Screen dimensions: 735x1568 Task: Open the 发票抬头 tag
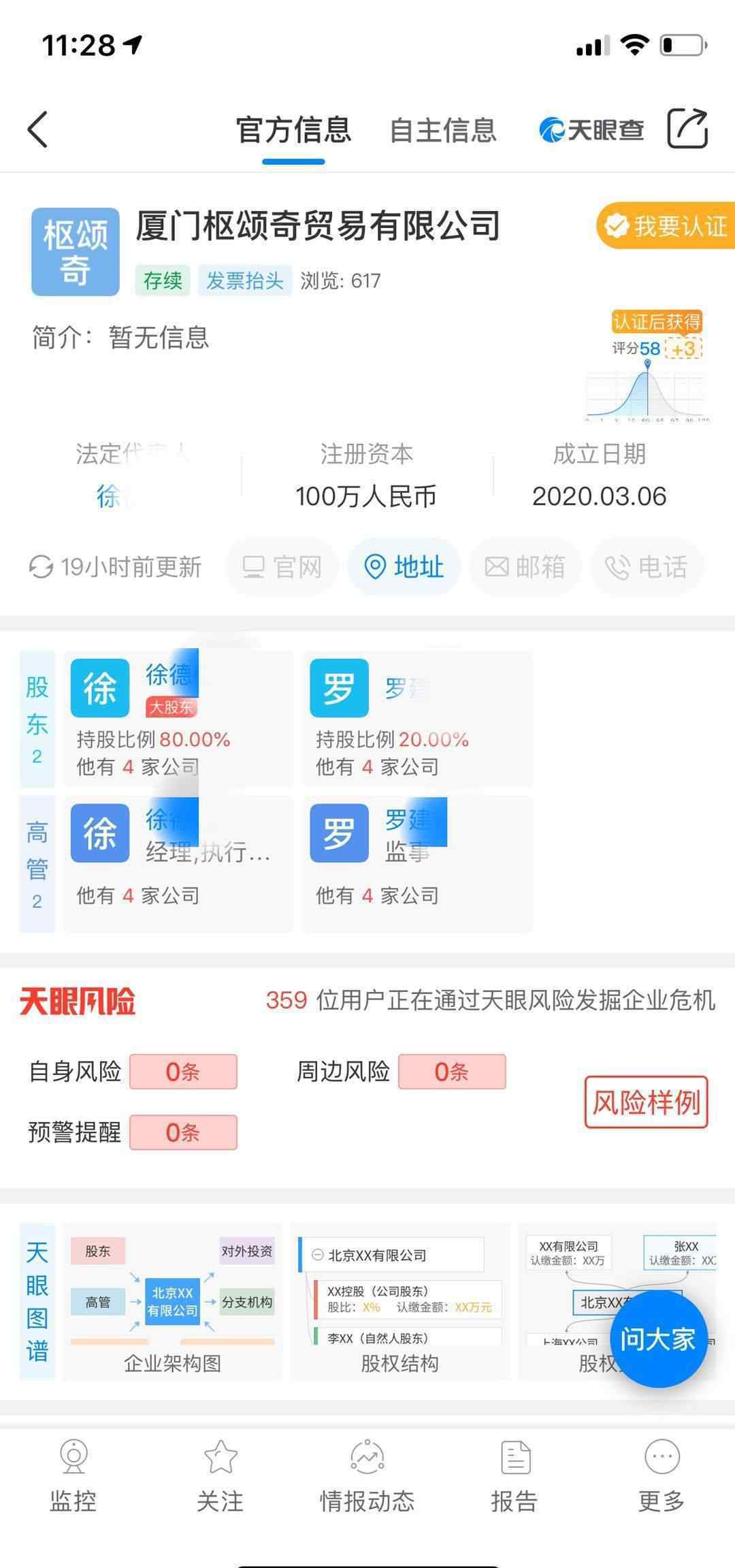pyautogui.click(x=245, y=281)
